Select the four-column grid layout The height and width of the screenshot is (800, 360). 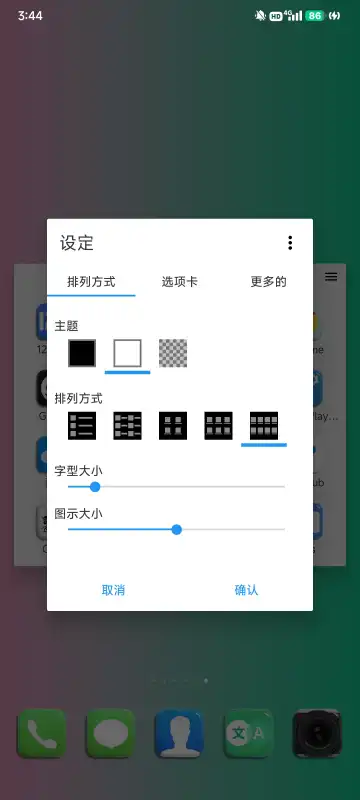(264, 426)
